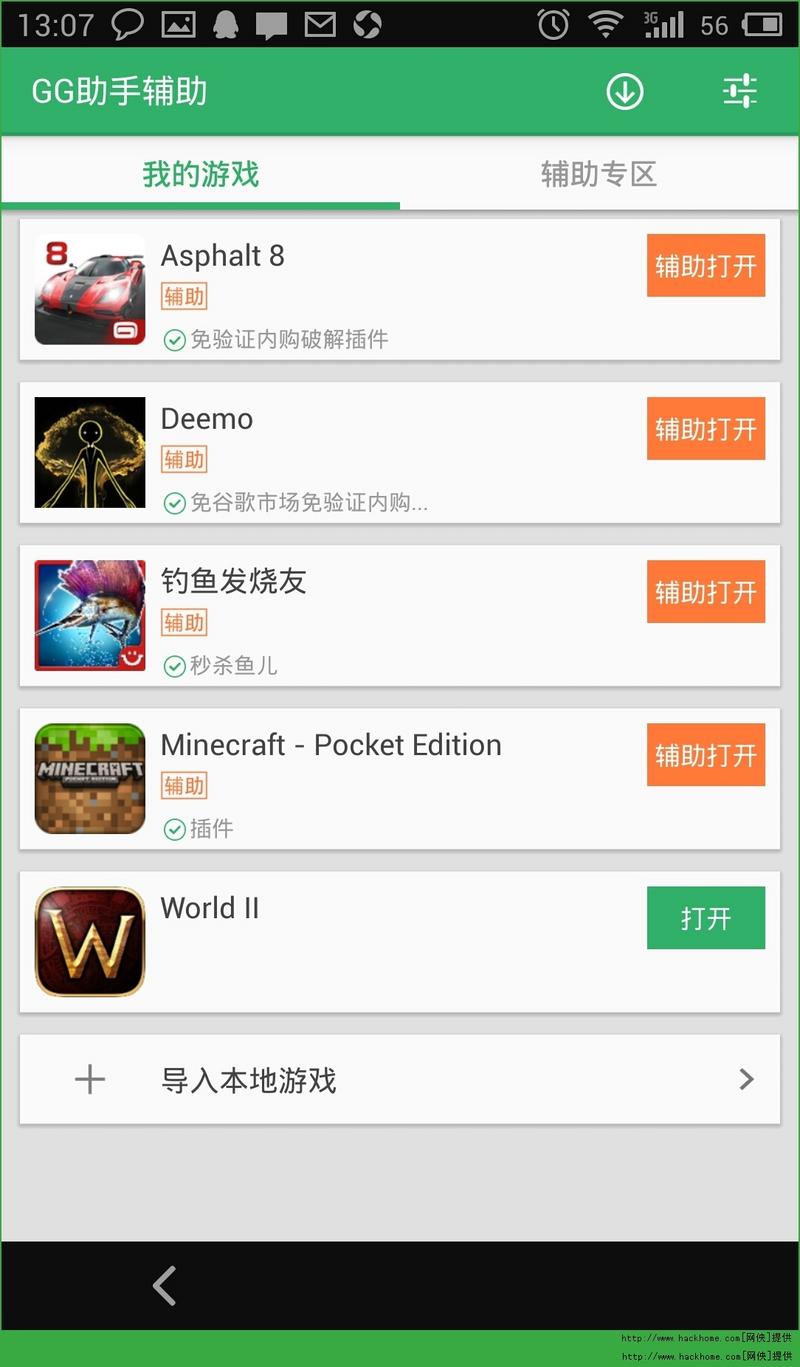This screenshot has width=800, height=1367.
Task: Open Minecraft - Pocket Edition with 辅助打开
Action: click(705, 755)
